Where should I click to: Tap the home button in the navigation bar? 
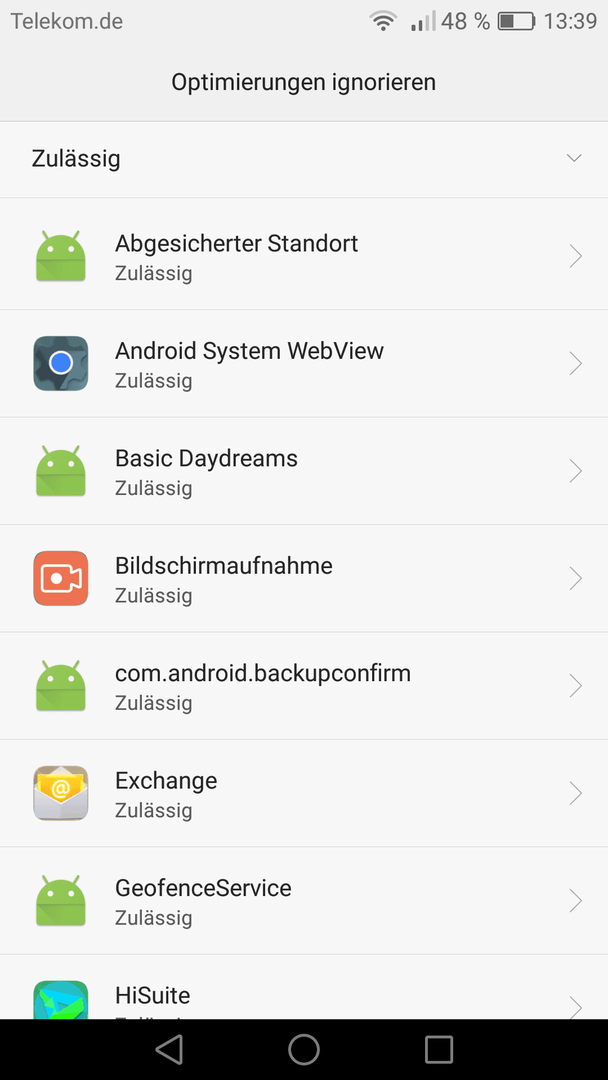304,1049
